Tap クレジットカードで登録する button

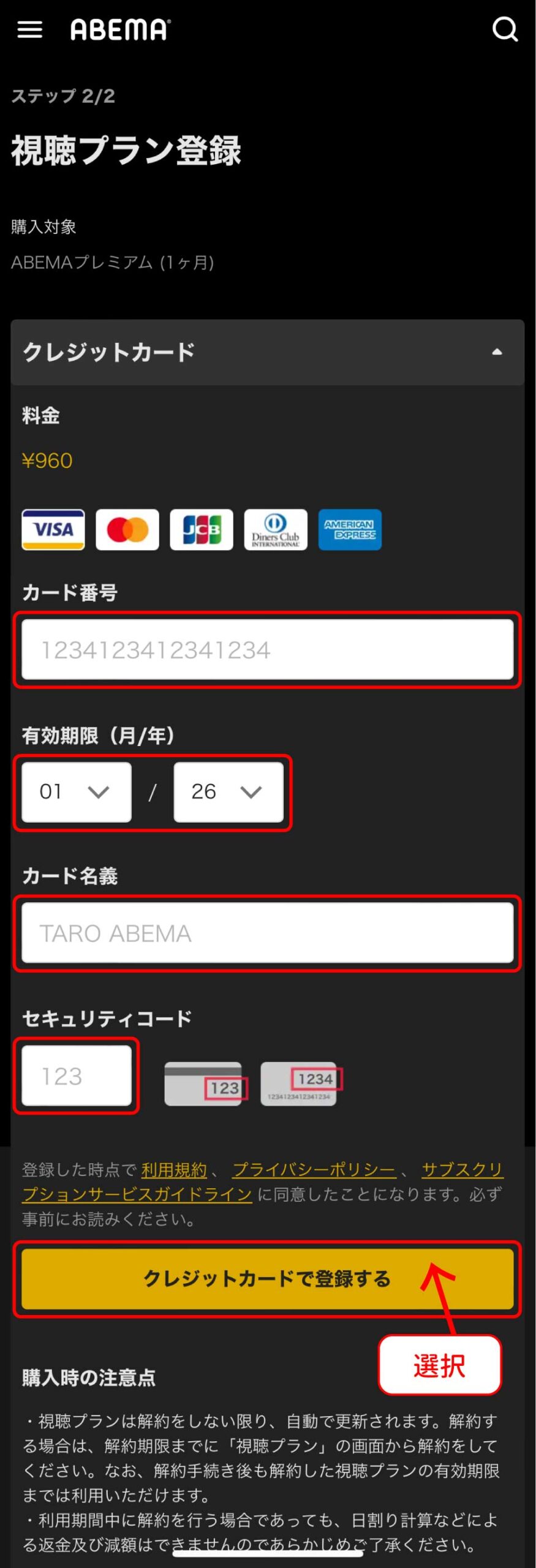tap(267, 1278)
